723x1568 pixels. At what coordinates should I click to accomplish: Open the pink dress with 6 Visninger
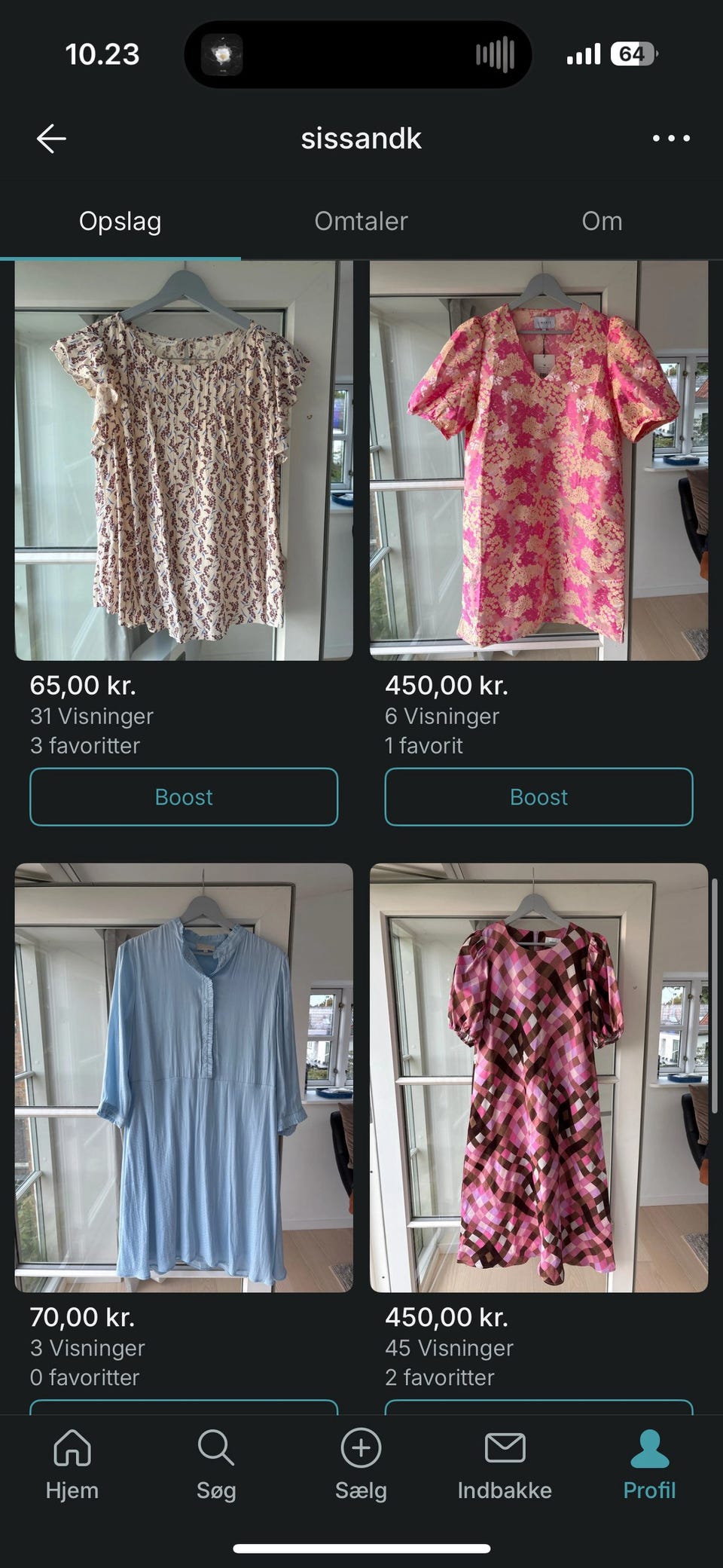pyautogui.click(x=538, y=461)
